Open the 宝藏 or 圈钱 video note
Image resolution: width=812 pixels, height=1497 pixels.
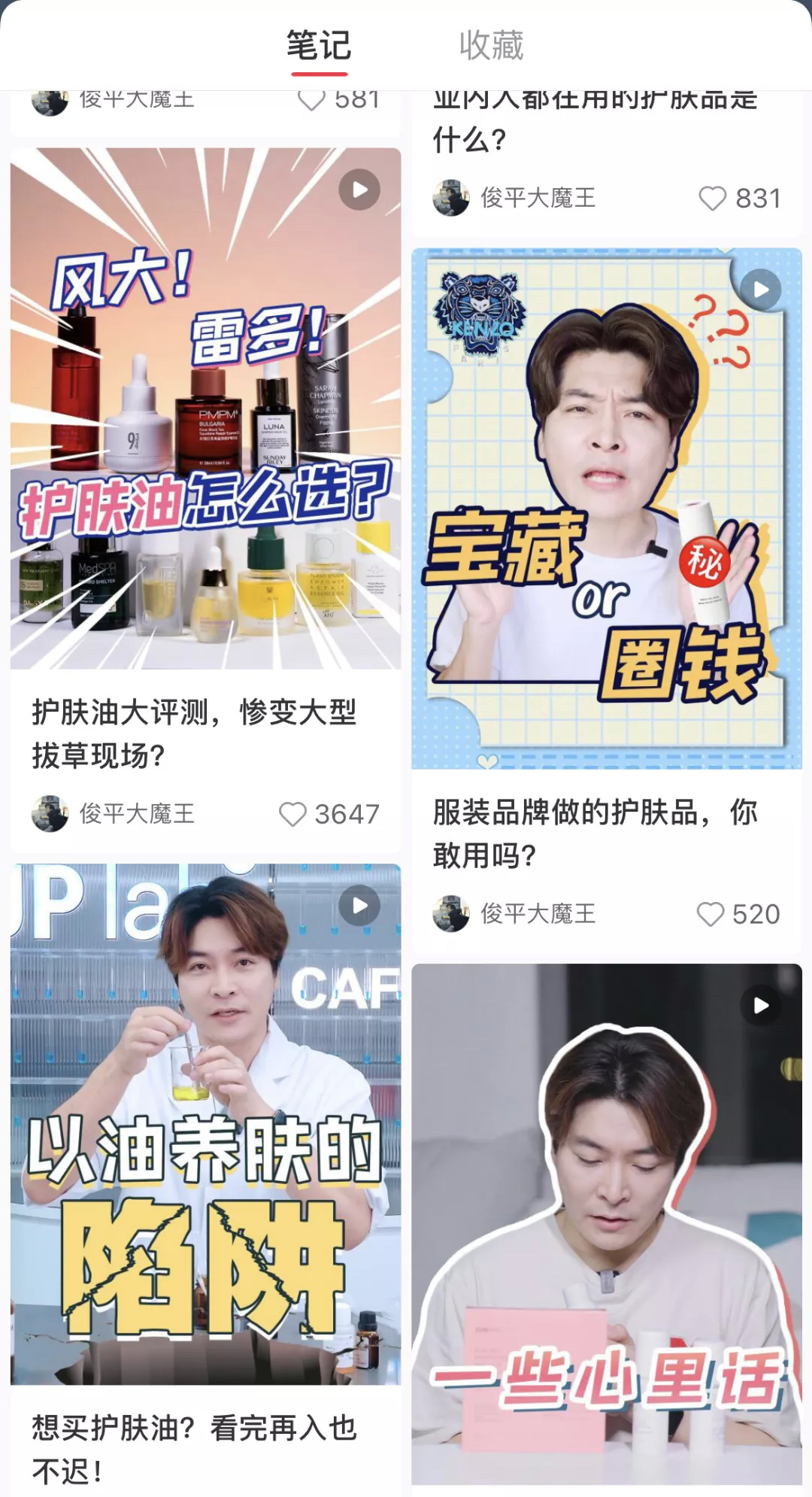(606, 509)
